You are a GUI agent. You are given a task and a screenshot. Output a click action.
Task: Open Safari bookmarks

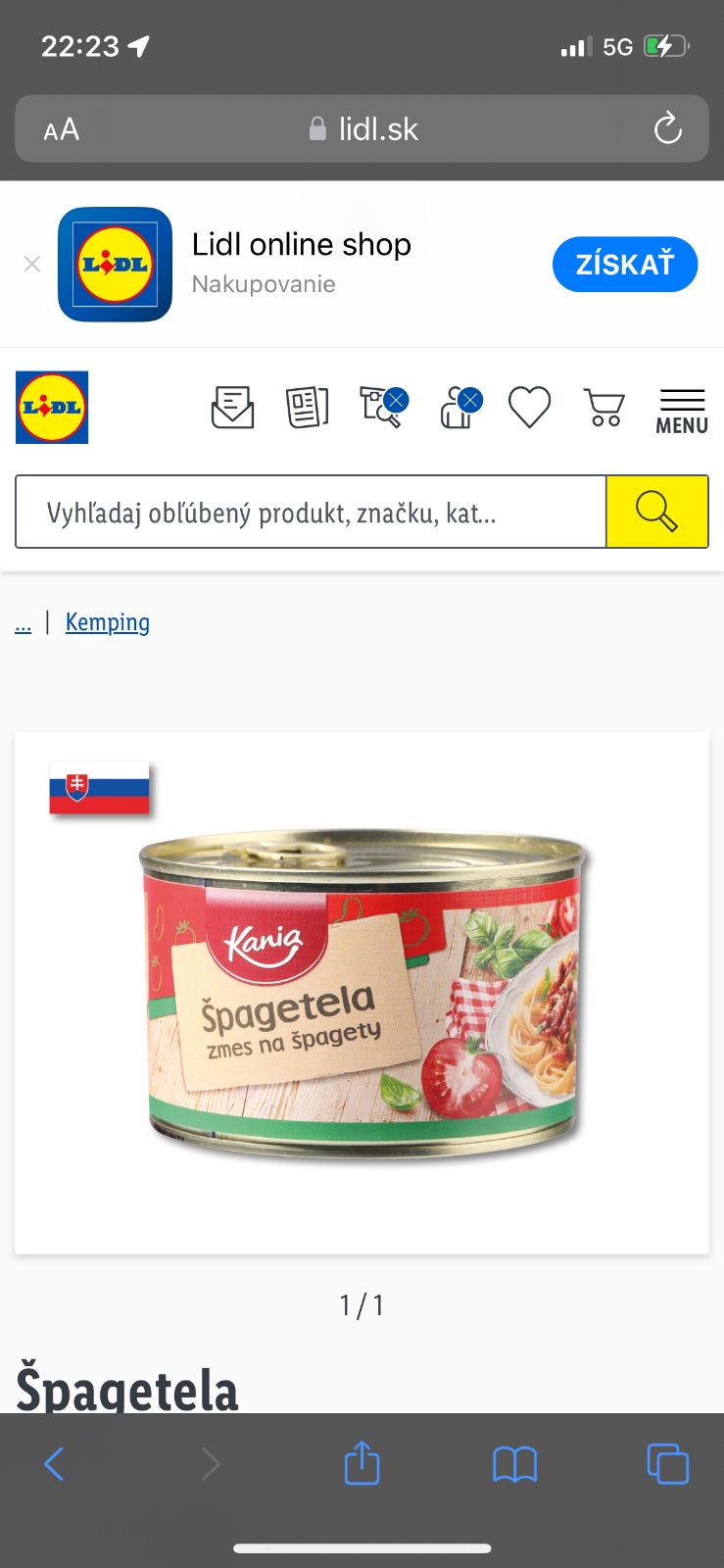pos(514,1464)
